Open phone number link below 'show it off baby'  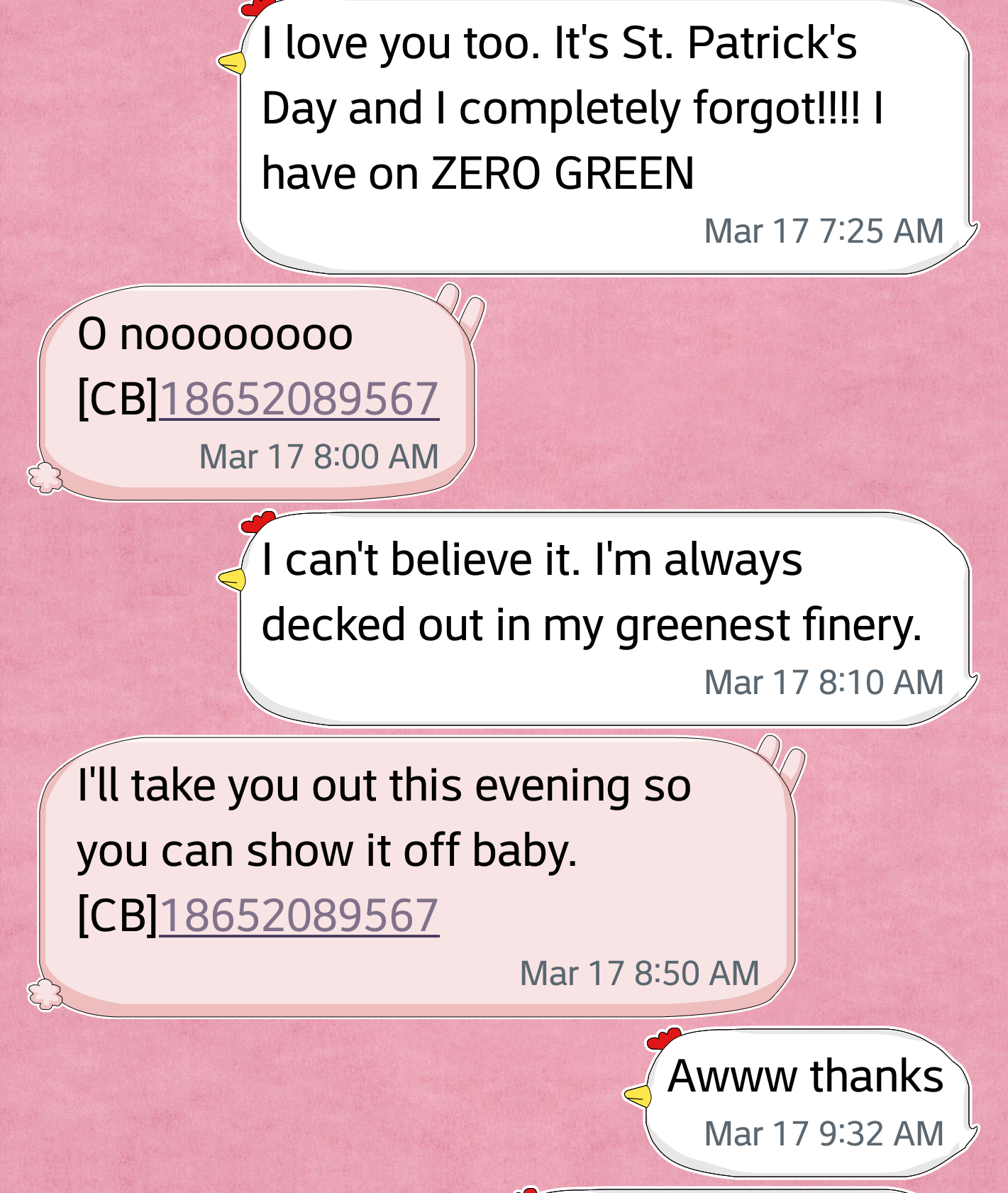(x=299, y=915)
